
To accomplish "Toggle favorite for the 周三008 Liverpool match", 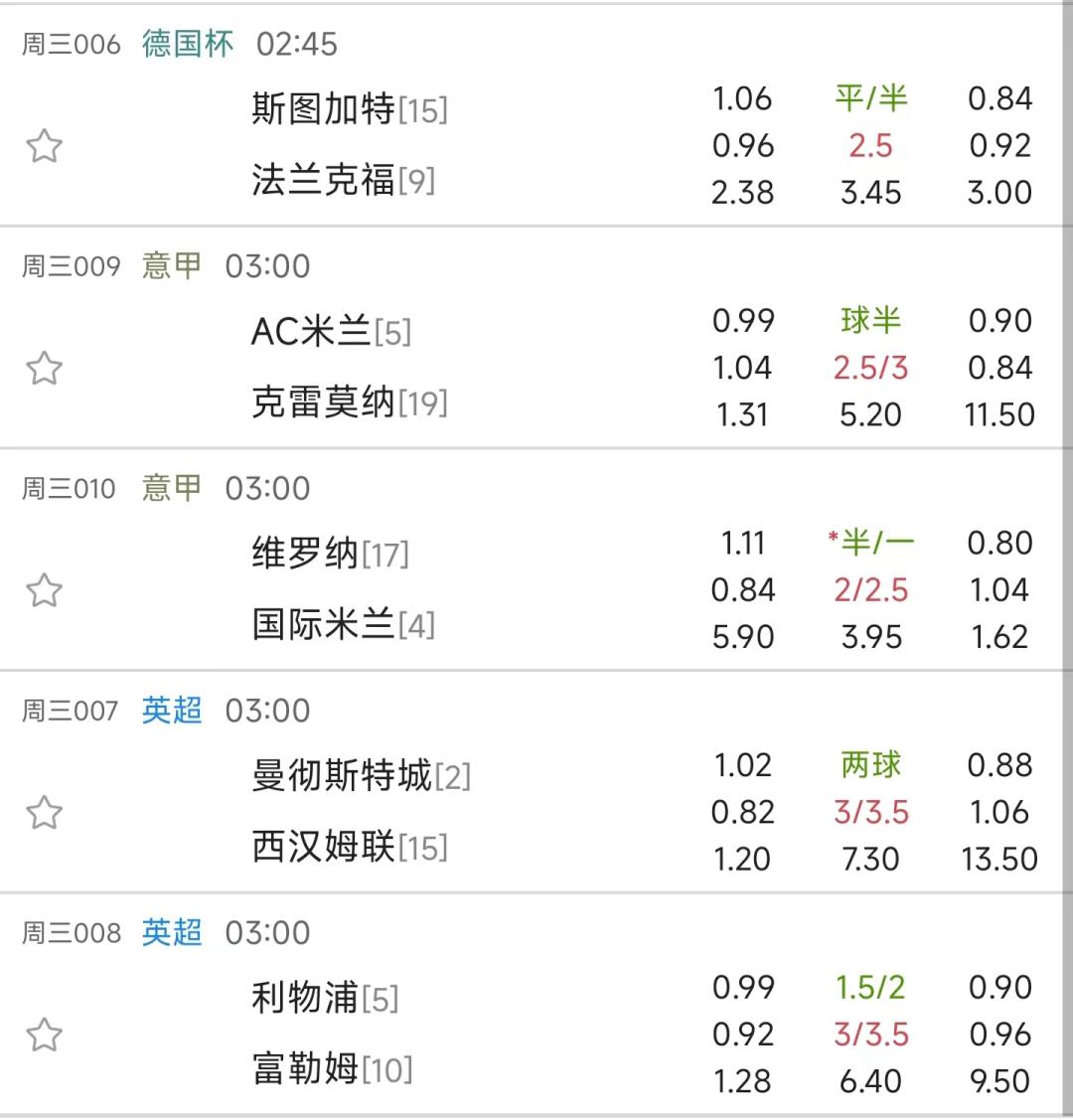I will click(x=44, y=1035).
